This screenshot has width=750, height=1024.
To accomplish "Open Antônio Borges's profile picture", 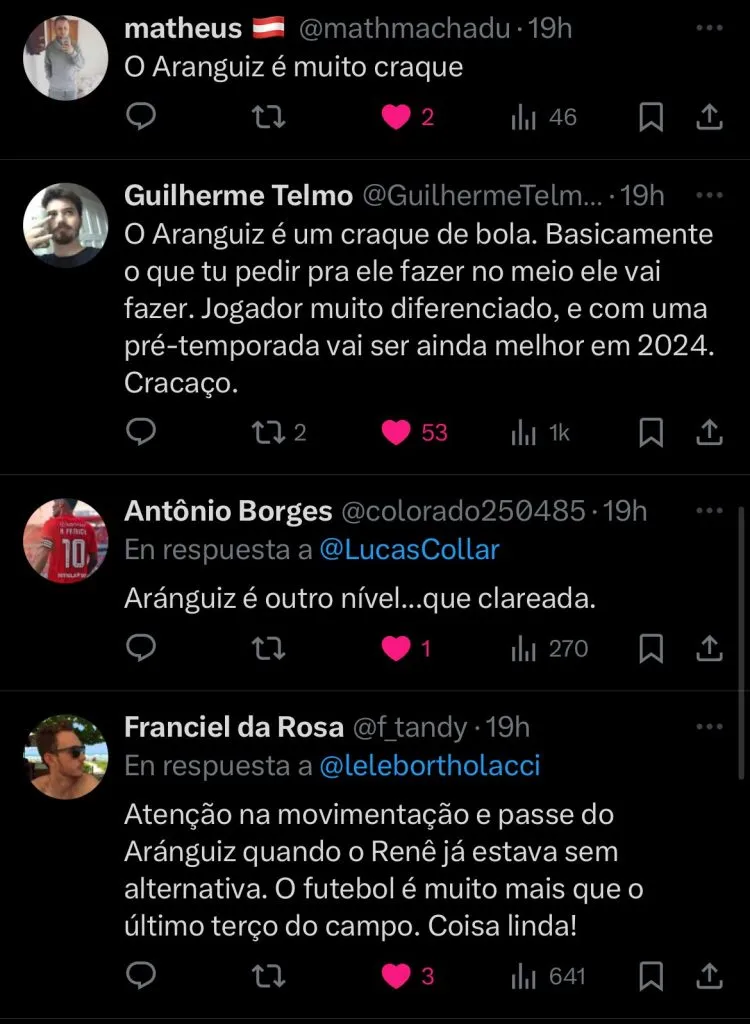I will tap(65, 540).
